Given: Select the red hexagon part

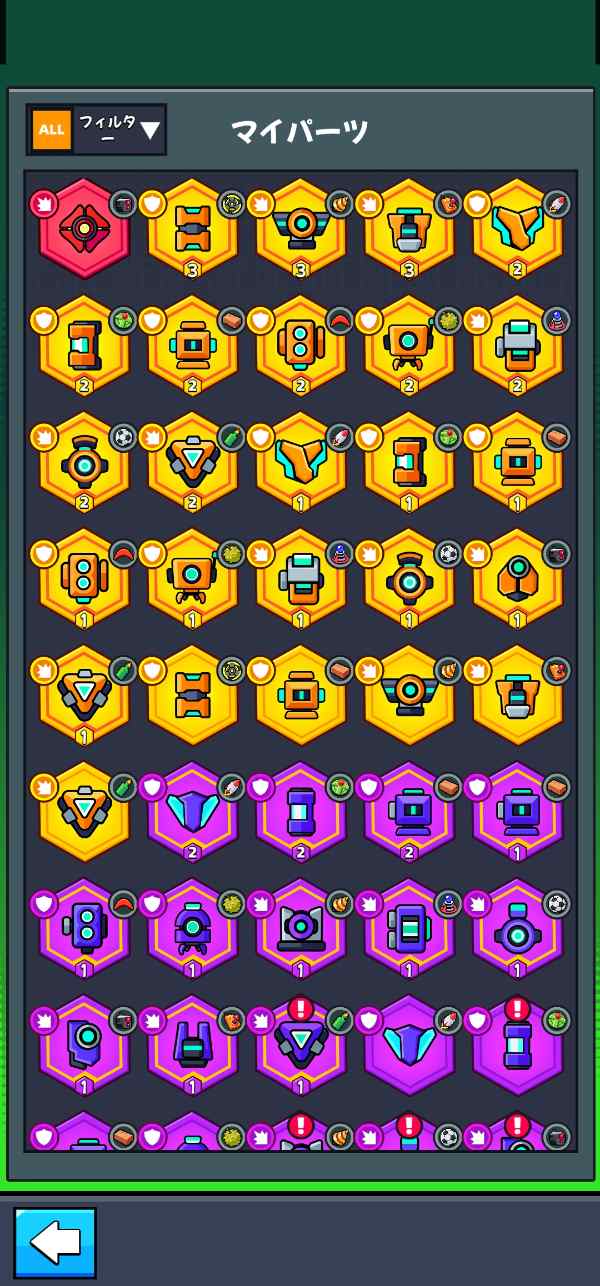Looking at the screenshot, I should 84,228.
